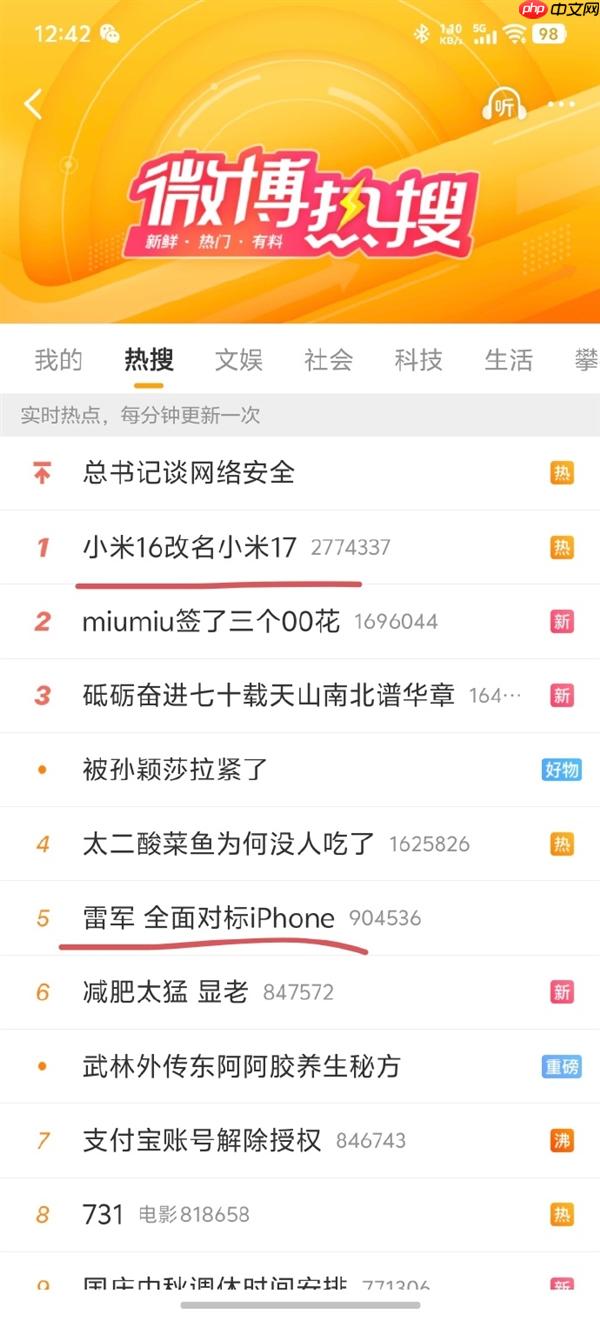Open hot search 太二酸菜鱼为何没人吃了
This screenshot has height=1320, width=600.
click(x=228, y=844)
